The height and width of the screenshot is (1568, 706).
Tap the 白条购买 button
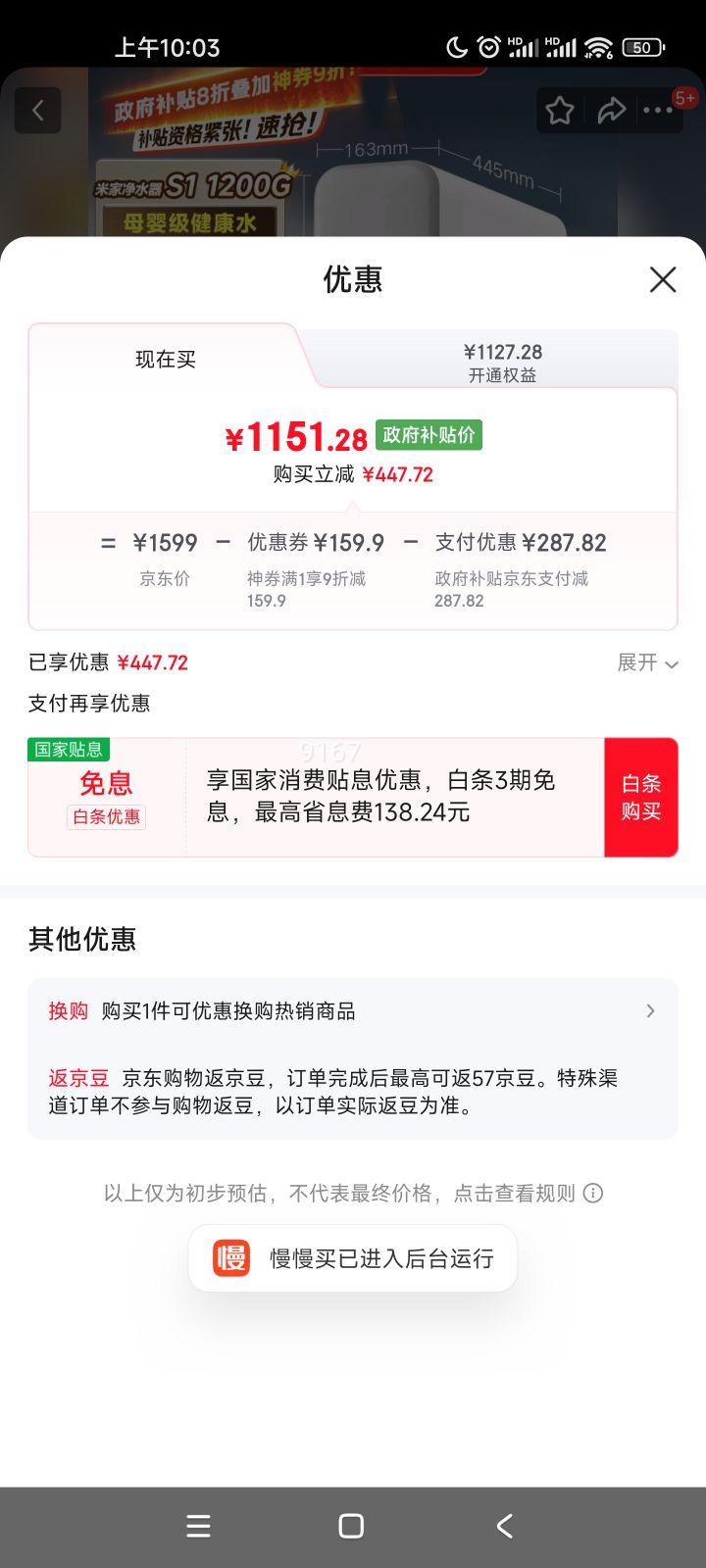640,797
